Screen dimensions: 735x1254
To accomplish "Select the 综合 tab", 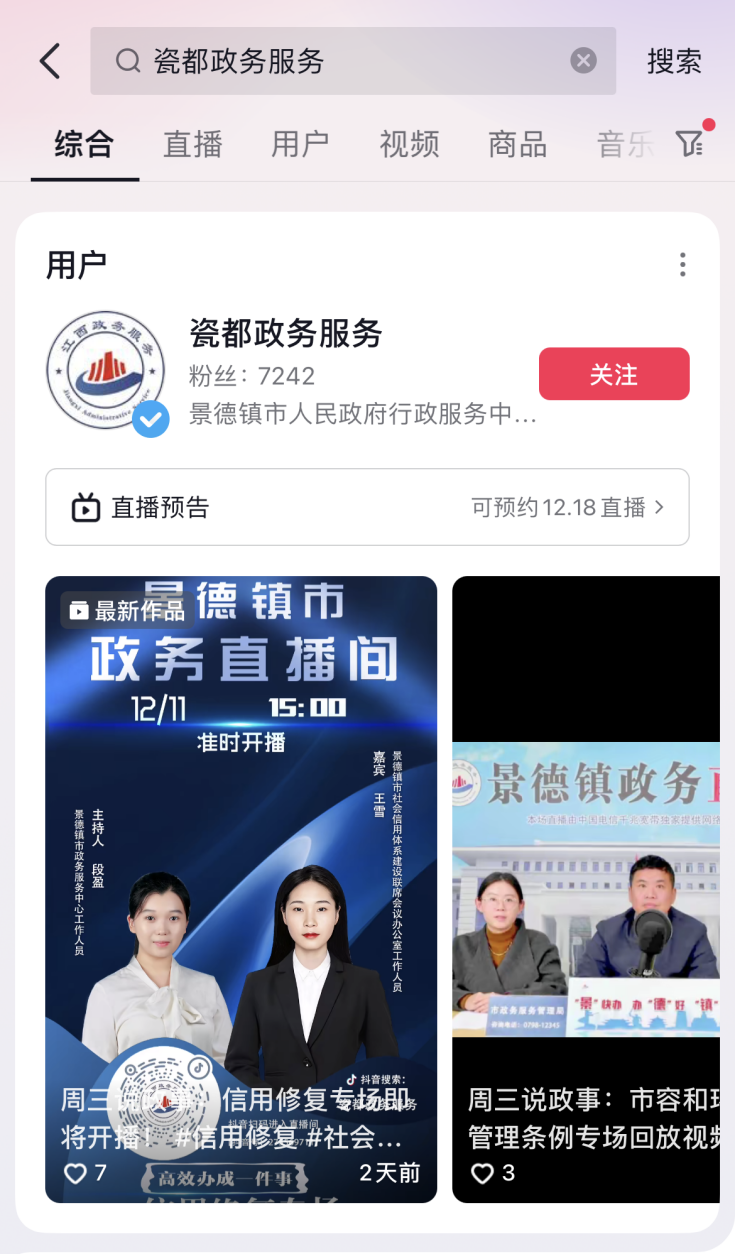I will coord(84,144).
